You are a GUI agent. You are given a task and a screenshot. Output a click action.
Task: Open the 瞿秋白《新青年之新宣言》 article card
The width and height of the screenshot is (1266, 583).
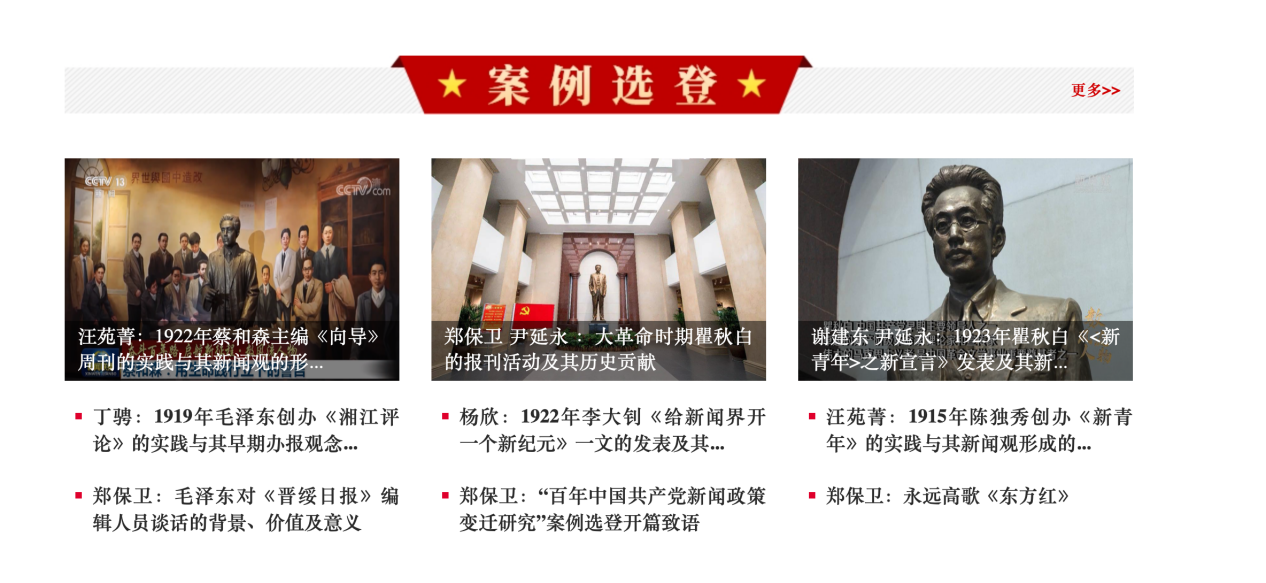[x=965, y=269]
